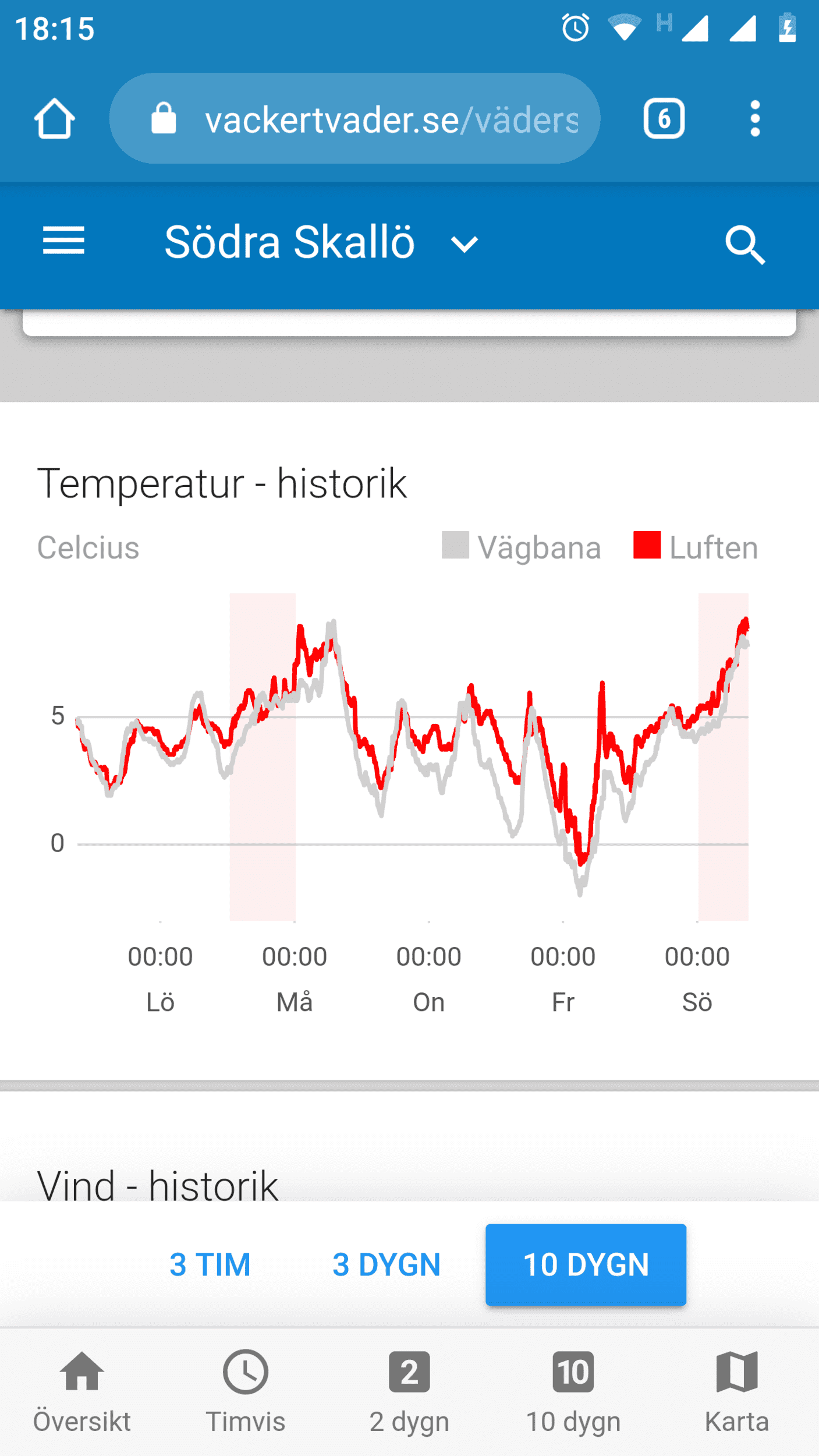Open the 2 dygn forecast tab
This screenshot has height=1456, width=819.
click(x=409, y=1392)
